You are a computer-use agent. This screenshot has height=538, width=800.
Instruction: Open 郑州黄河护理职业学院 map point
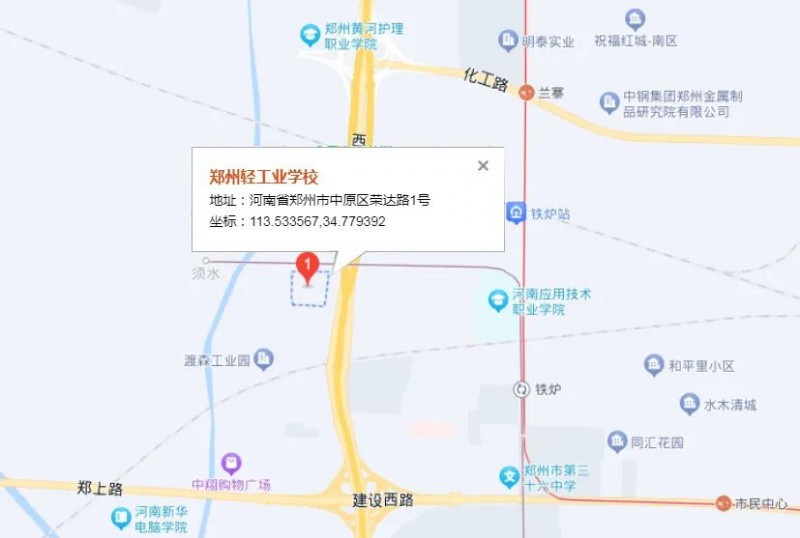coord(311,35)
